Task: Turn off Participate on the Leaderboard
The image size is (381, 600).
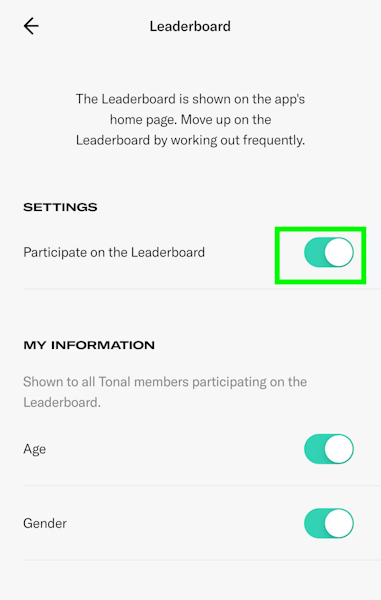Action: click(329, 252)
